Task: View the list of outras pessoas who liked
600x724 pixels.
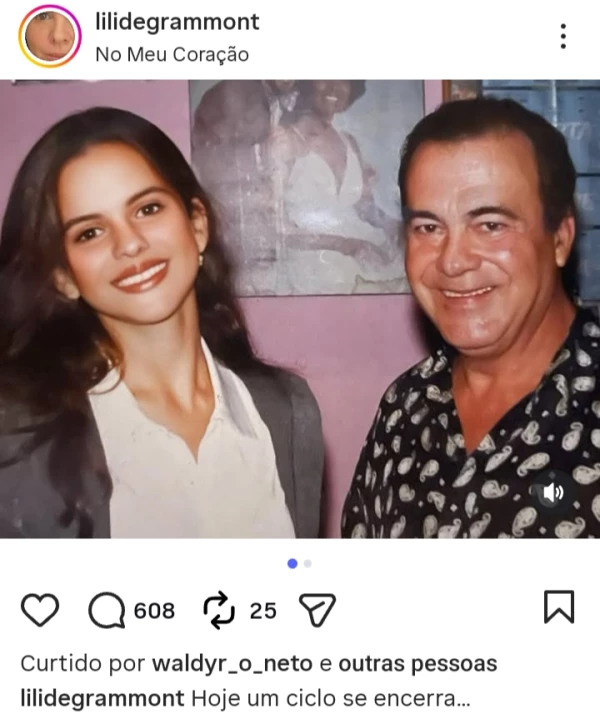Action: [417, 664]
